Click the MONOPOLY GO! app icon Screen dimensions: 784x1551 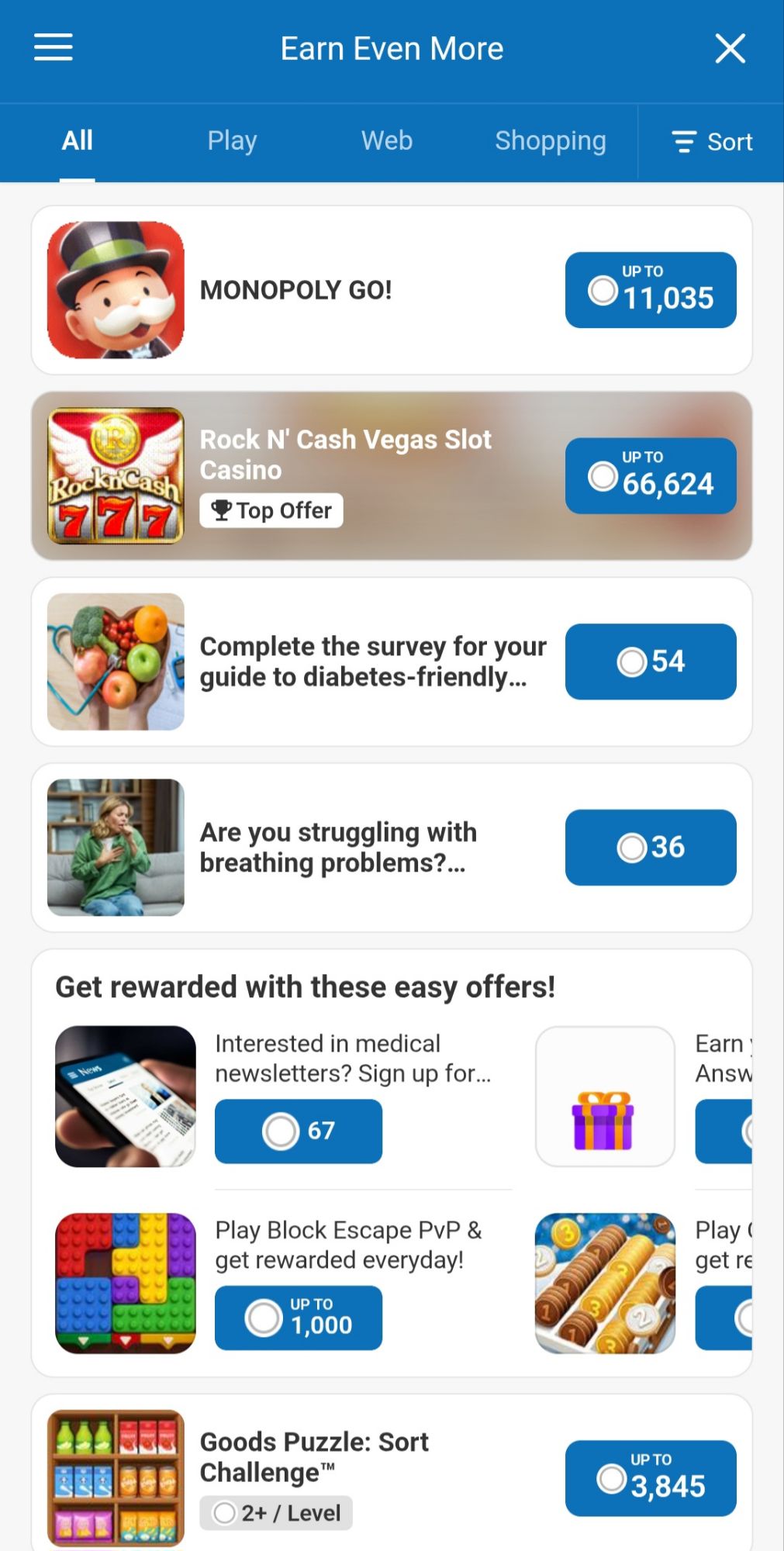[x=115, y=291]
